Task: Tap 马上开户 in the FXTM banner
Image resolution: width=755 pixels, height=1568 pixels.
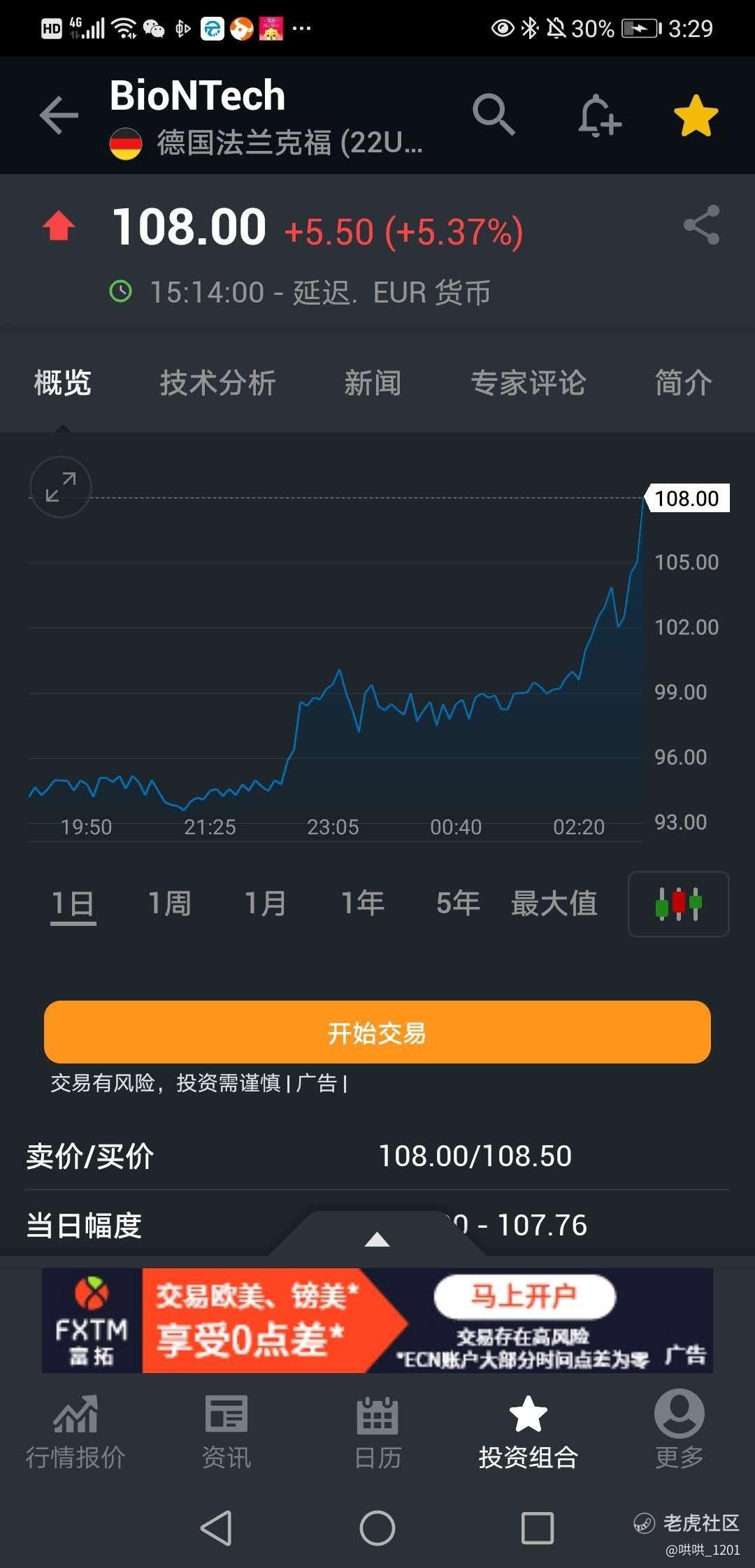Action: 525,1296
